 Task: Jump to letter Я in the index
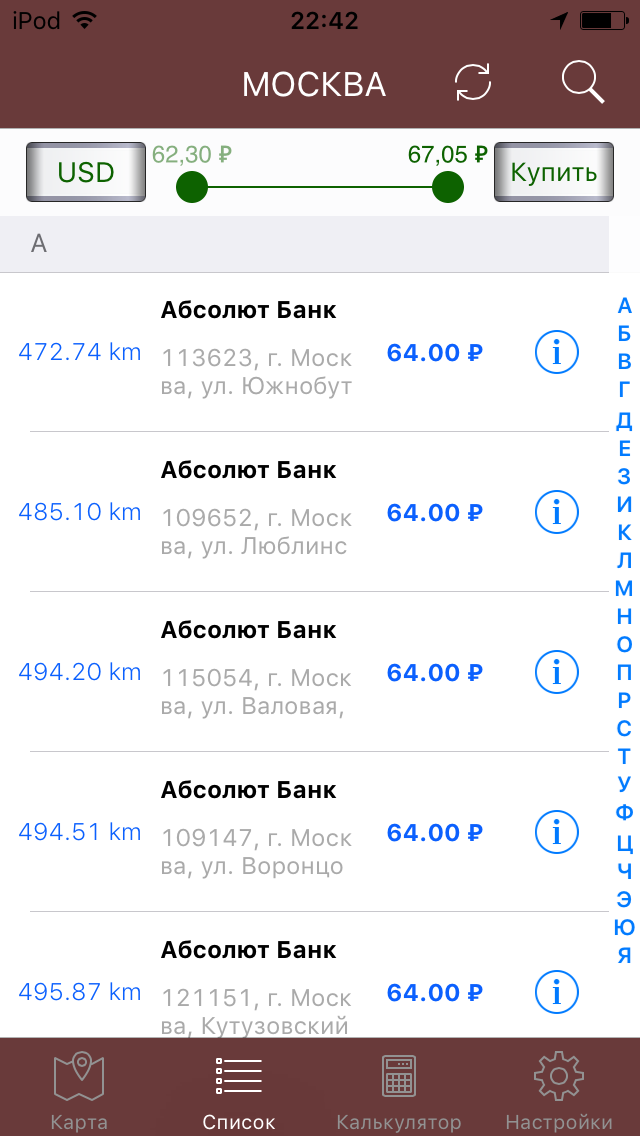coord(624,955)
